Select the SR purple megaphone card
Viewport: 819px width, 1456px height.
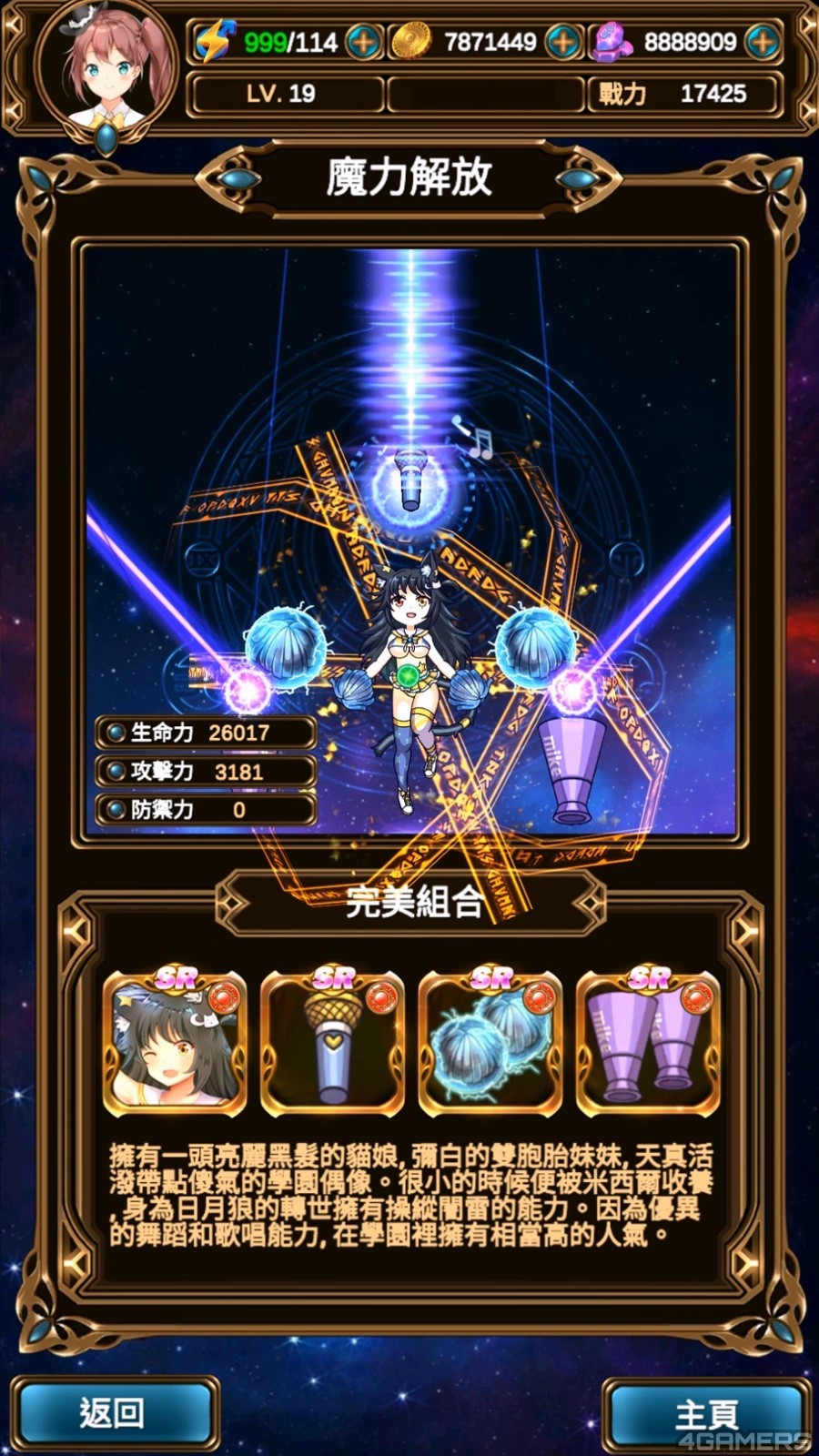click(648, 1043)
